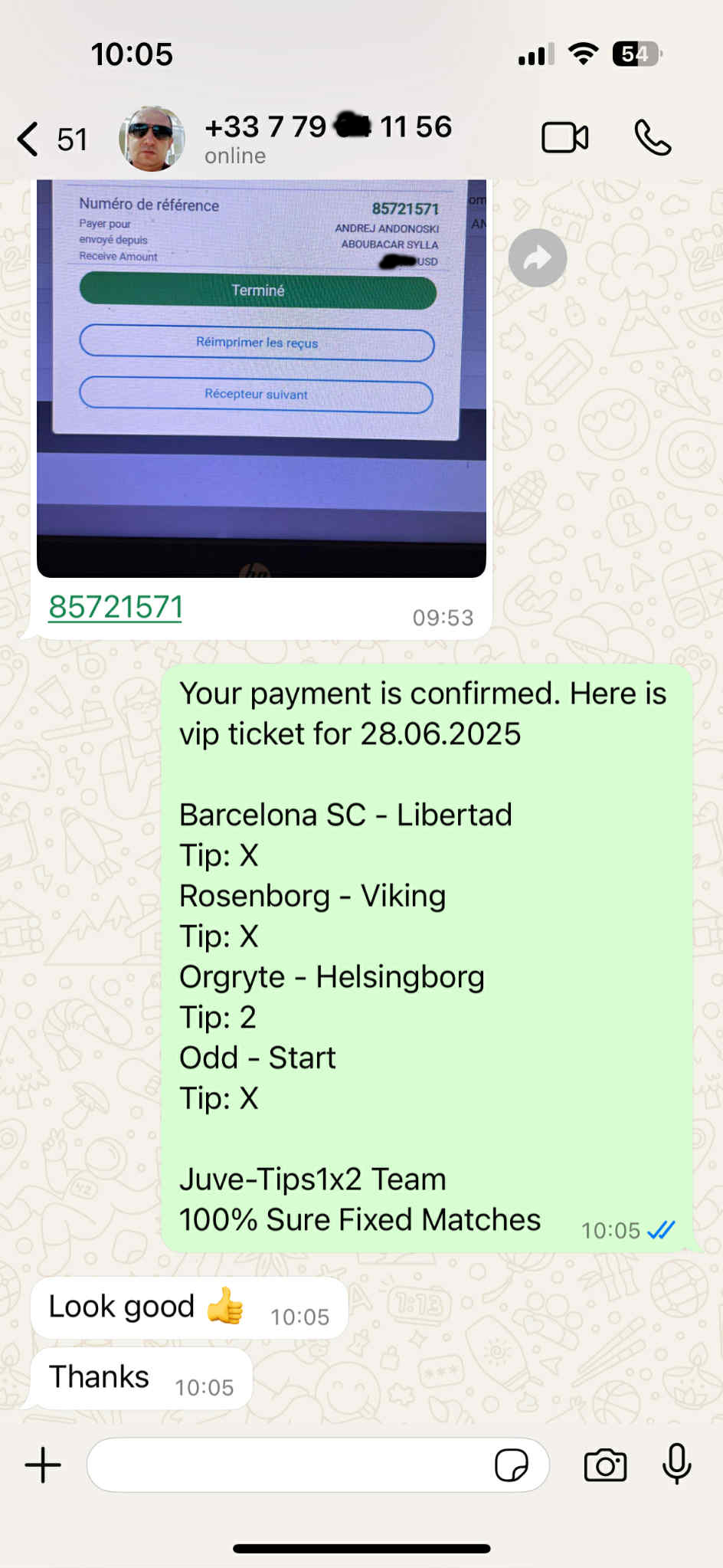Open the attachment plus menu
Screen dimensions: 723x1568
tap(44, 1465)
